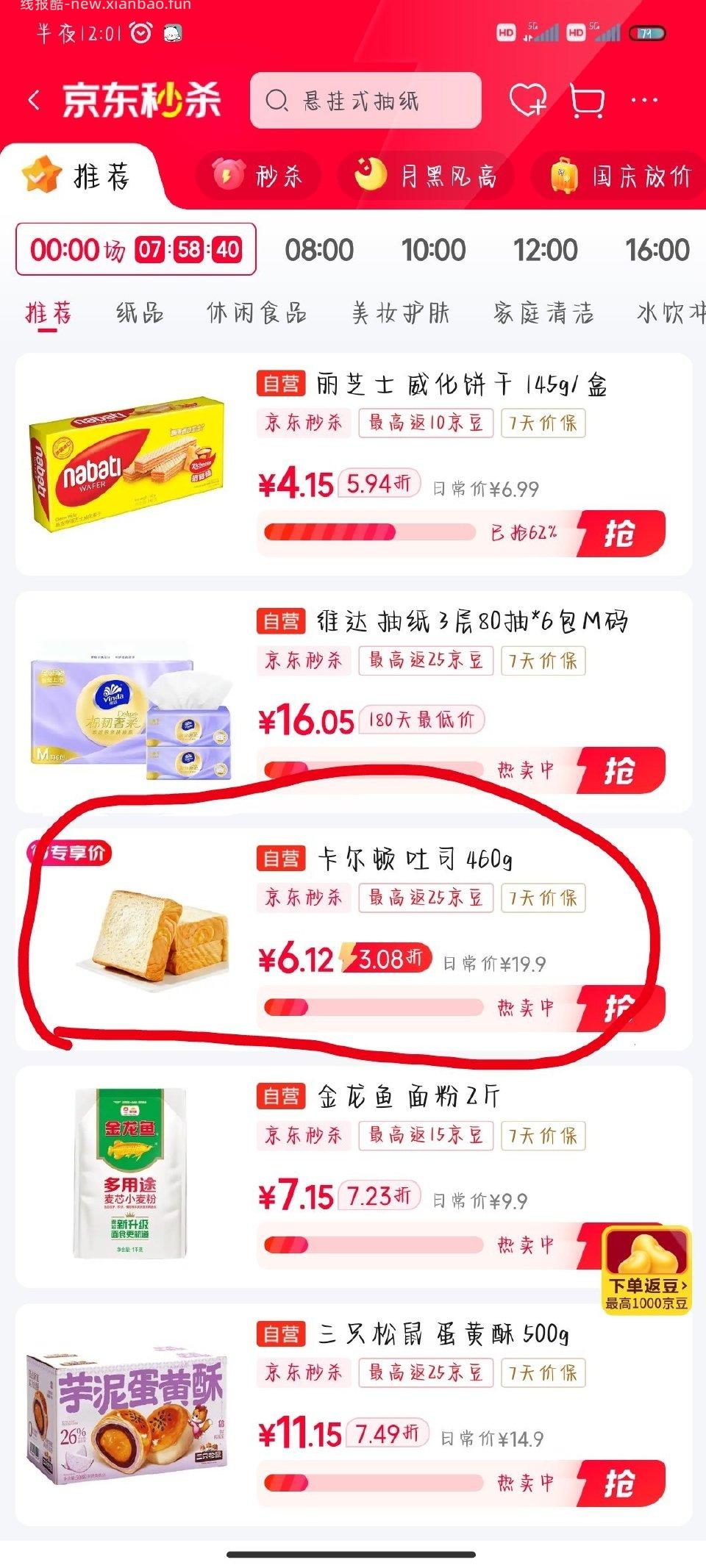Screen dimensions: 706x1568
Task: Open the 水饮 category on the right
Action: [x=671, y=312]
